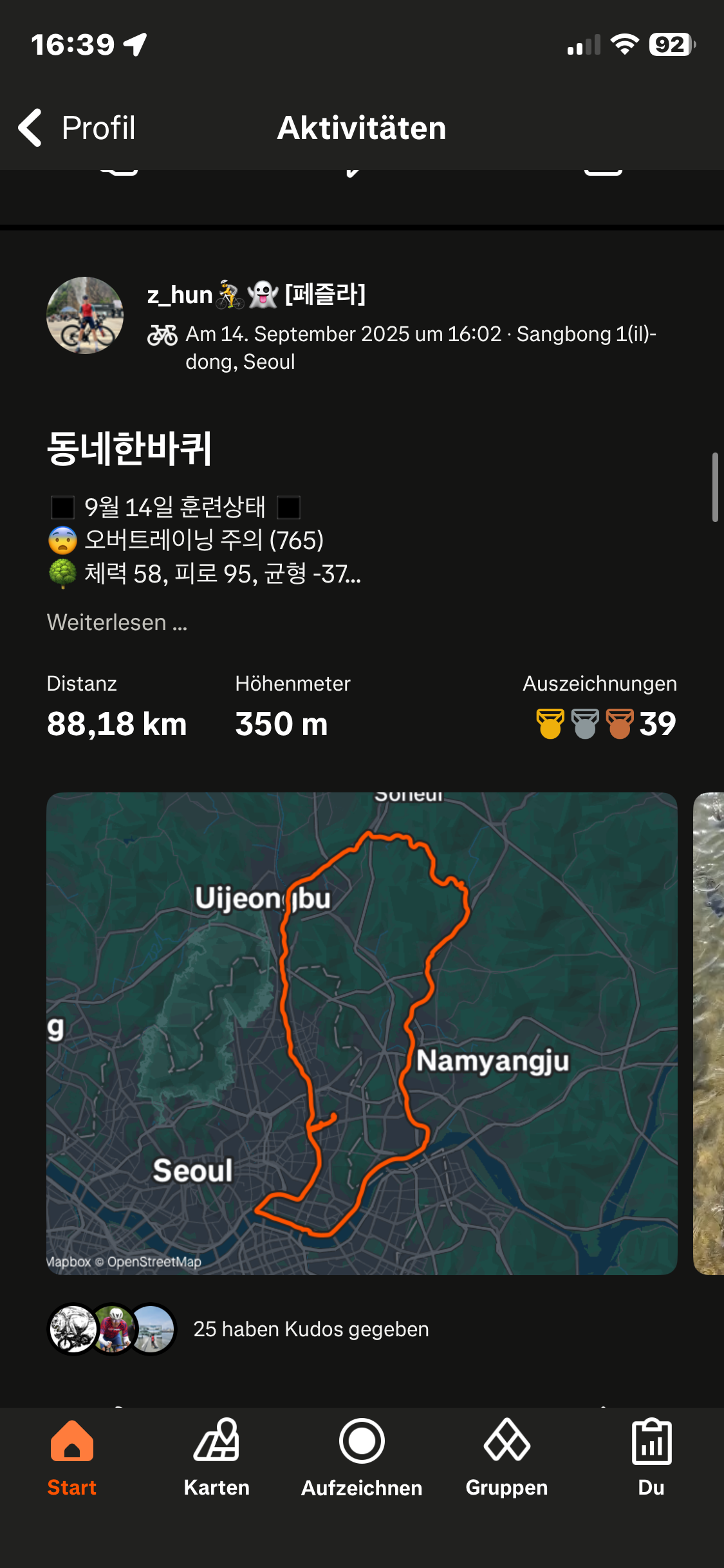The height and width of the screenshot is (1568, 724).
Task: Go back to Profil
Action: tap(77, 127)
